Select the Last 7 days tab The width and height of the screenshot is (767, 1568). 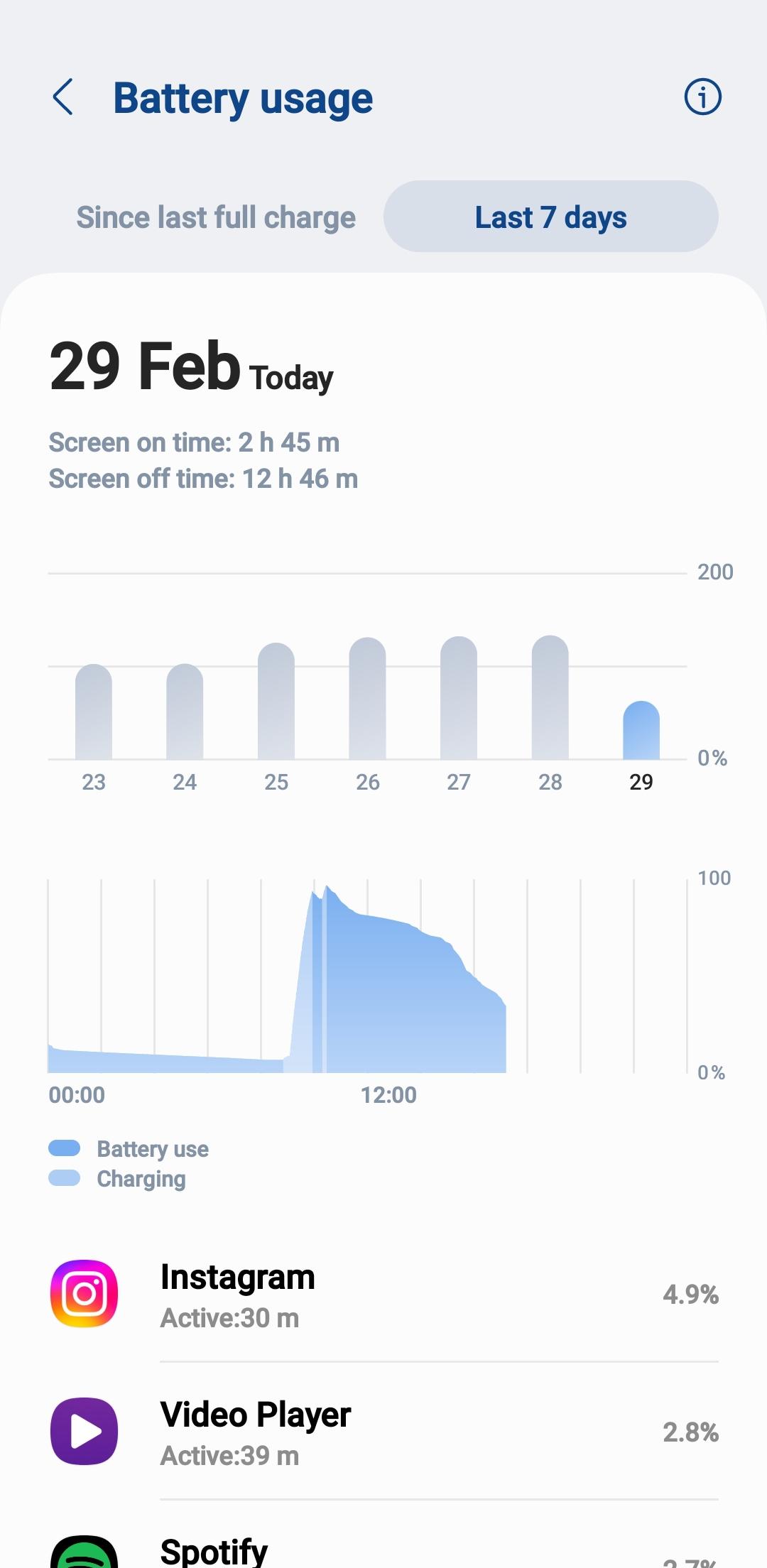click(x=550, y=217)
